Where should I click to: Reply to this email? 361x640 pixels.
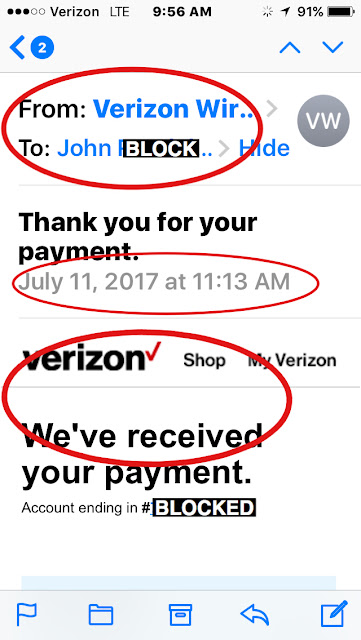click(255, 615)
